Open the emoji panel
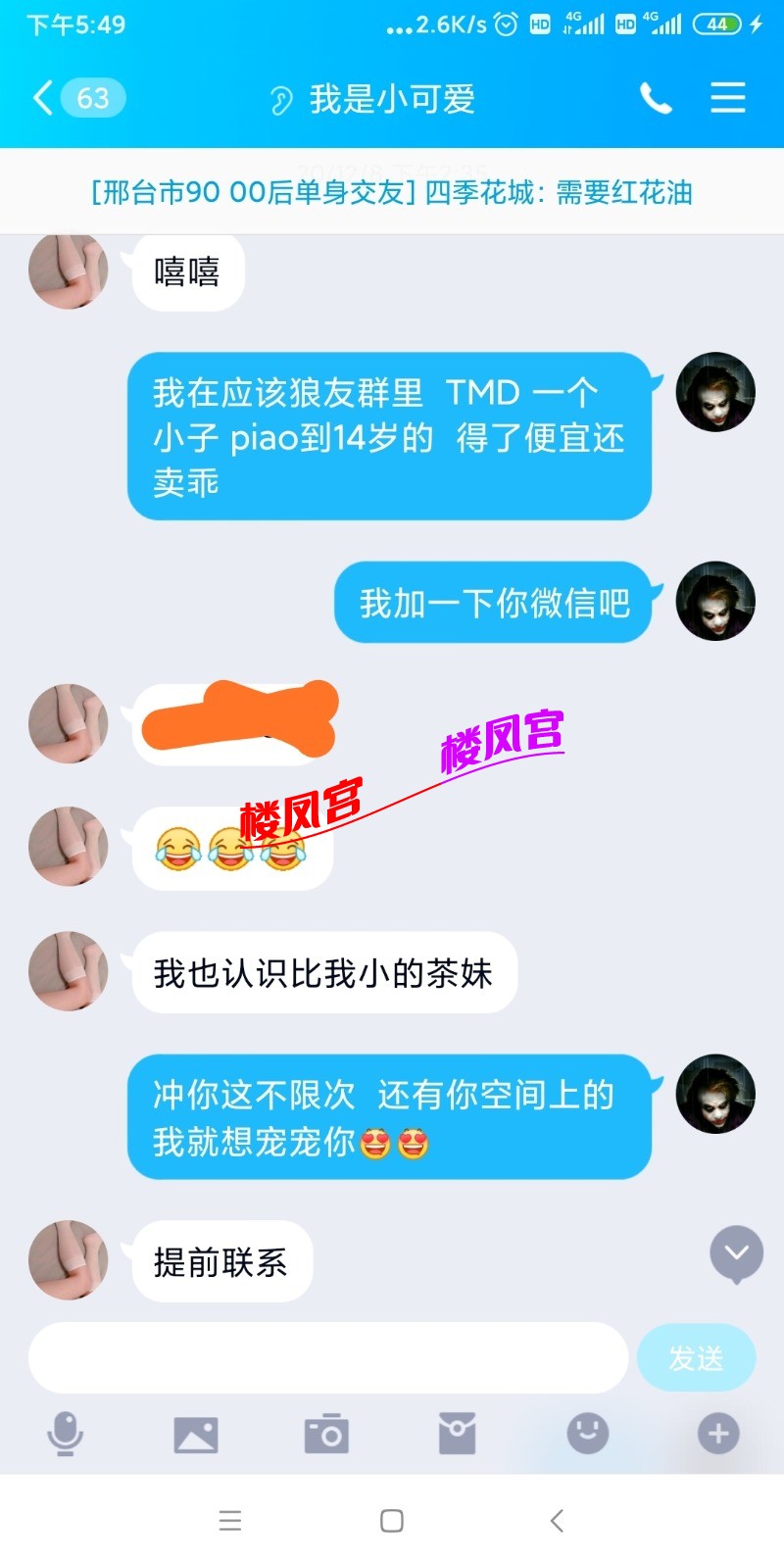Screen dimensions: 784x1568 (x=588, y=1435)
